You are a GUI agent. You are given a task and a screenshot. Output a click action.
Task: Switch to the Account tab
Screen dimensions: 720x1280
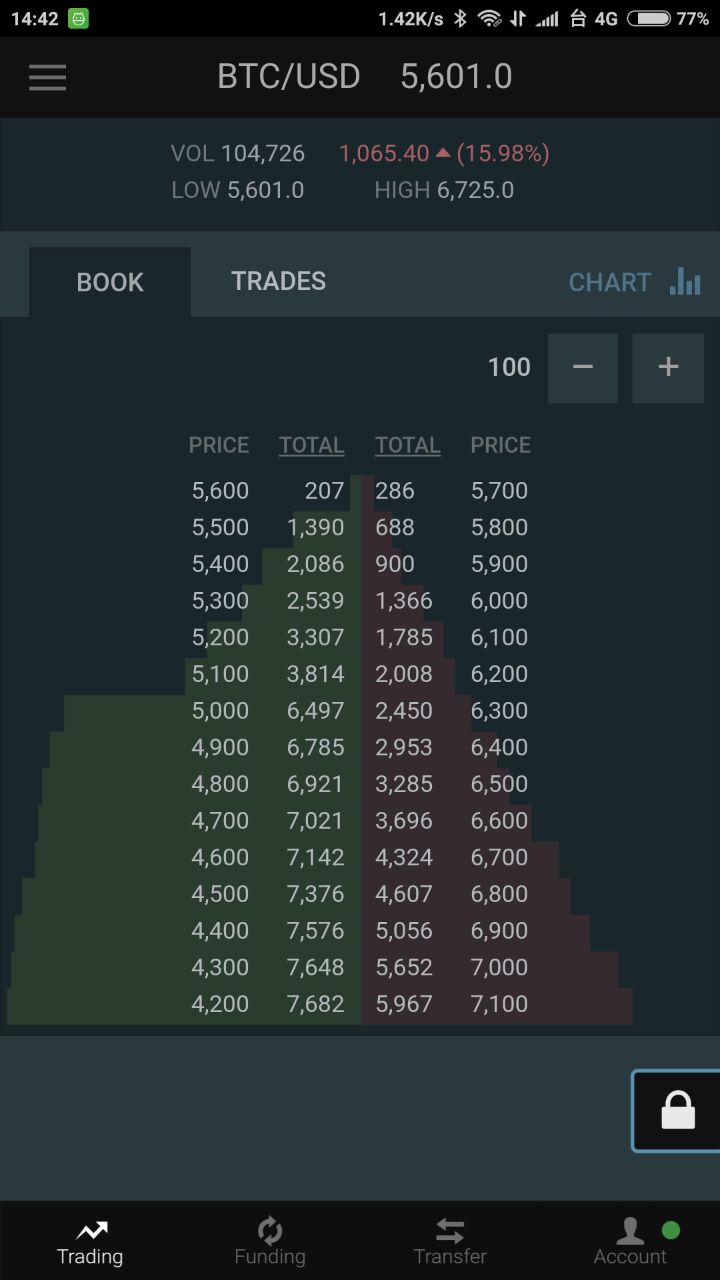click(630, 1241)
